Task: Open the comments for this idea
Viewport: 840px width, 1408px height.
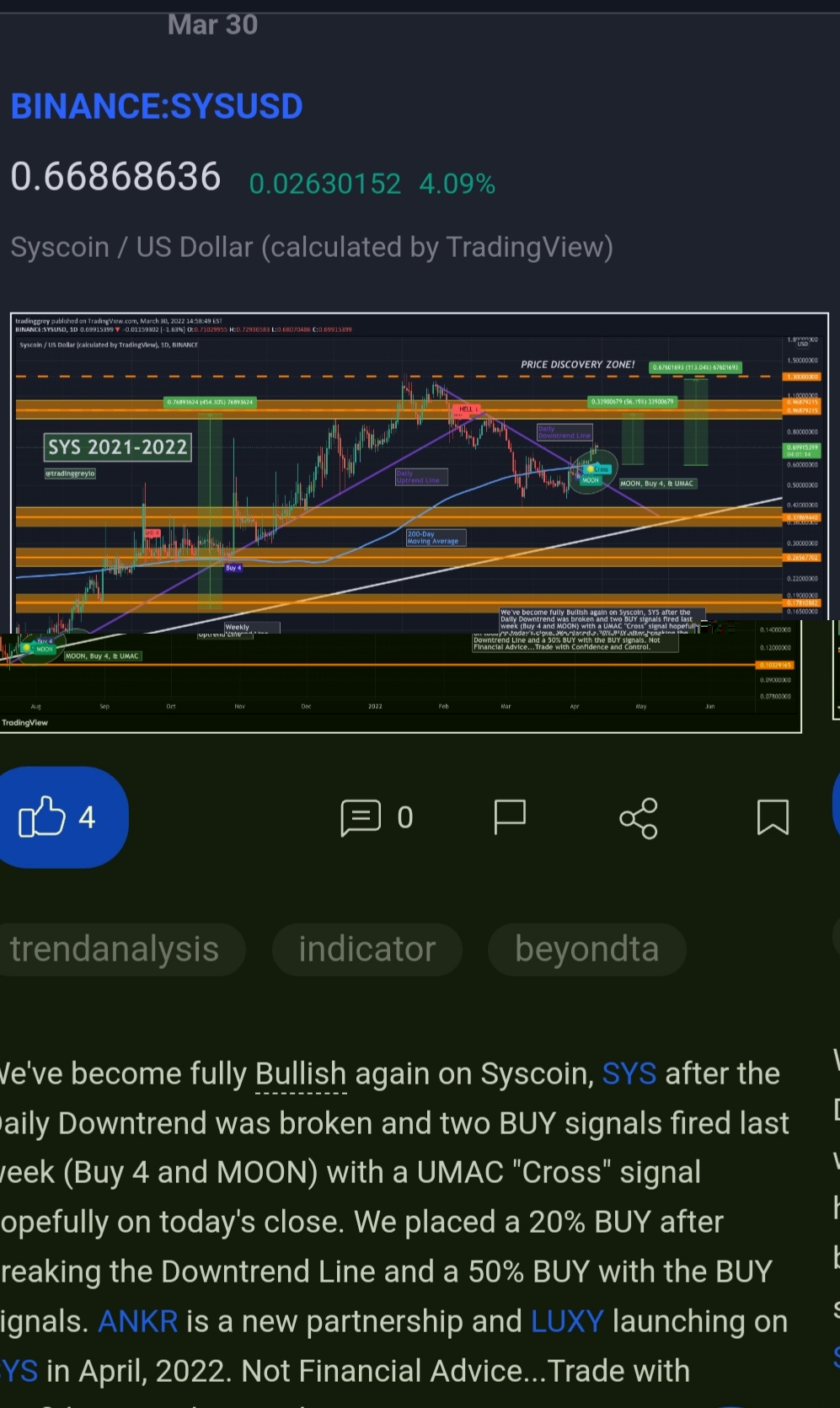Action: (377, 817)
